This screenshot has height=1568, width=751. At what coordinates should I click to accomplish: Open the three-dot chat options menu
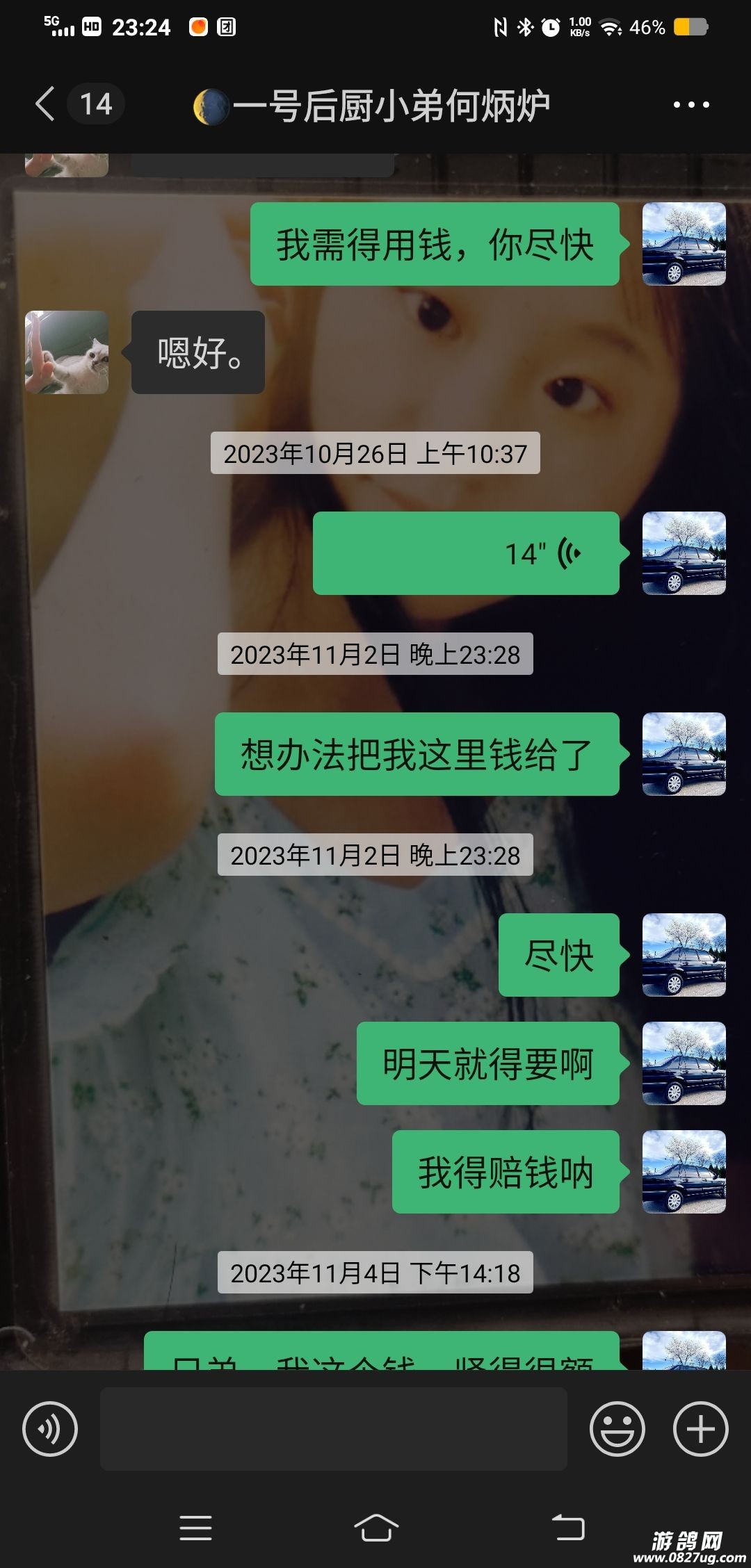691,105
